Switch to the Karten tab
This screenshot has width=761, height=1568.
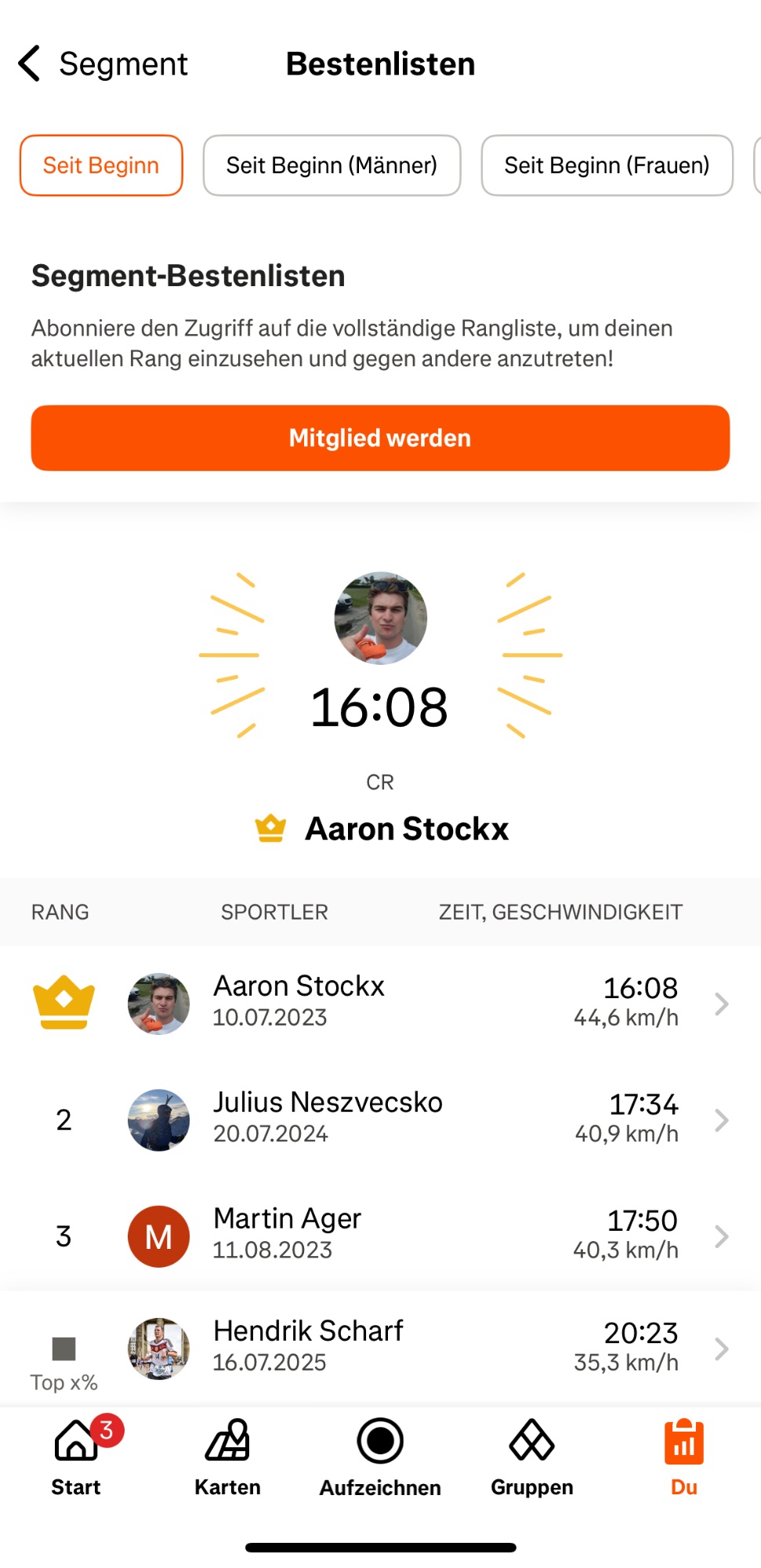[227, 1457]
